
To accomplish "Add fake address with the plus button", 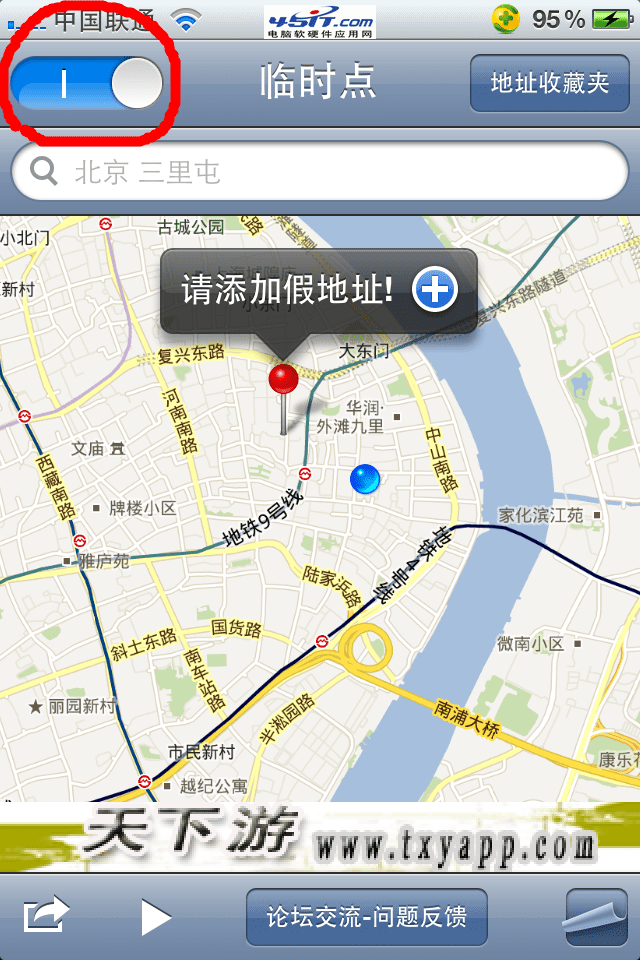I will point(435,290).
